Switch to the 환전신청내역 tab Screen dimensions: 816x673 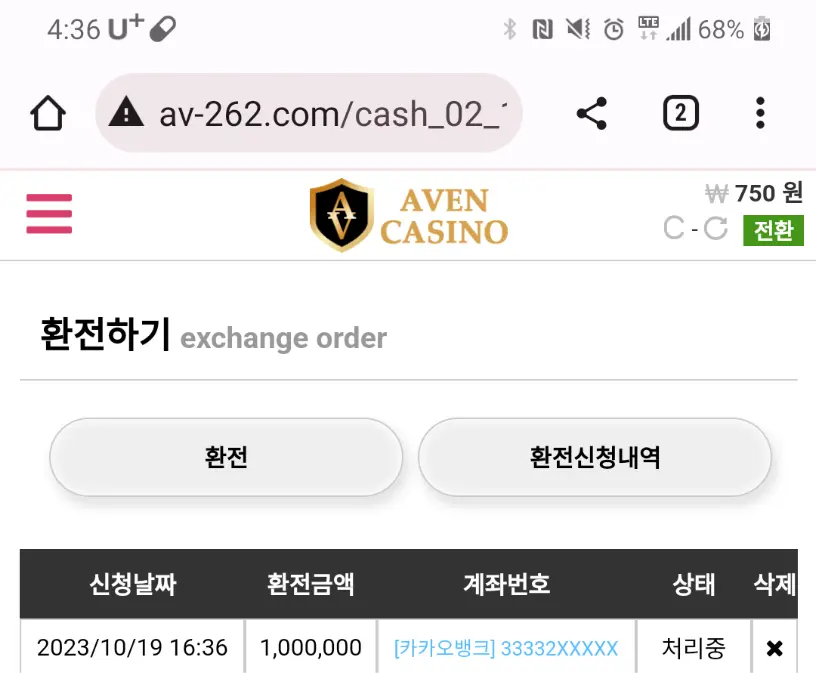[x=594, y=457]
